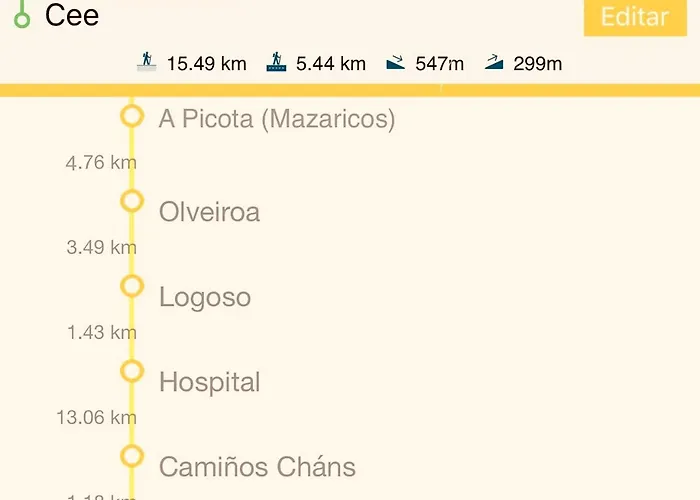
Task: Open the Logoso stop details
Action: pos(205,297)
